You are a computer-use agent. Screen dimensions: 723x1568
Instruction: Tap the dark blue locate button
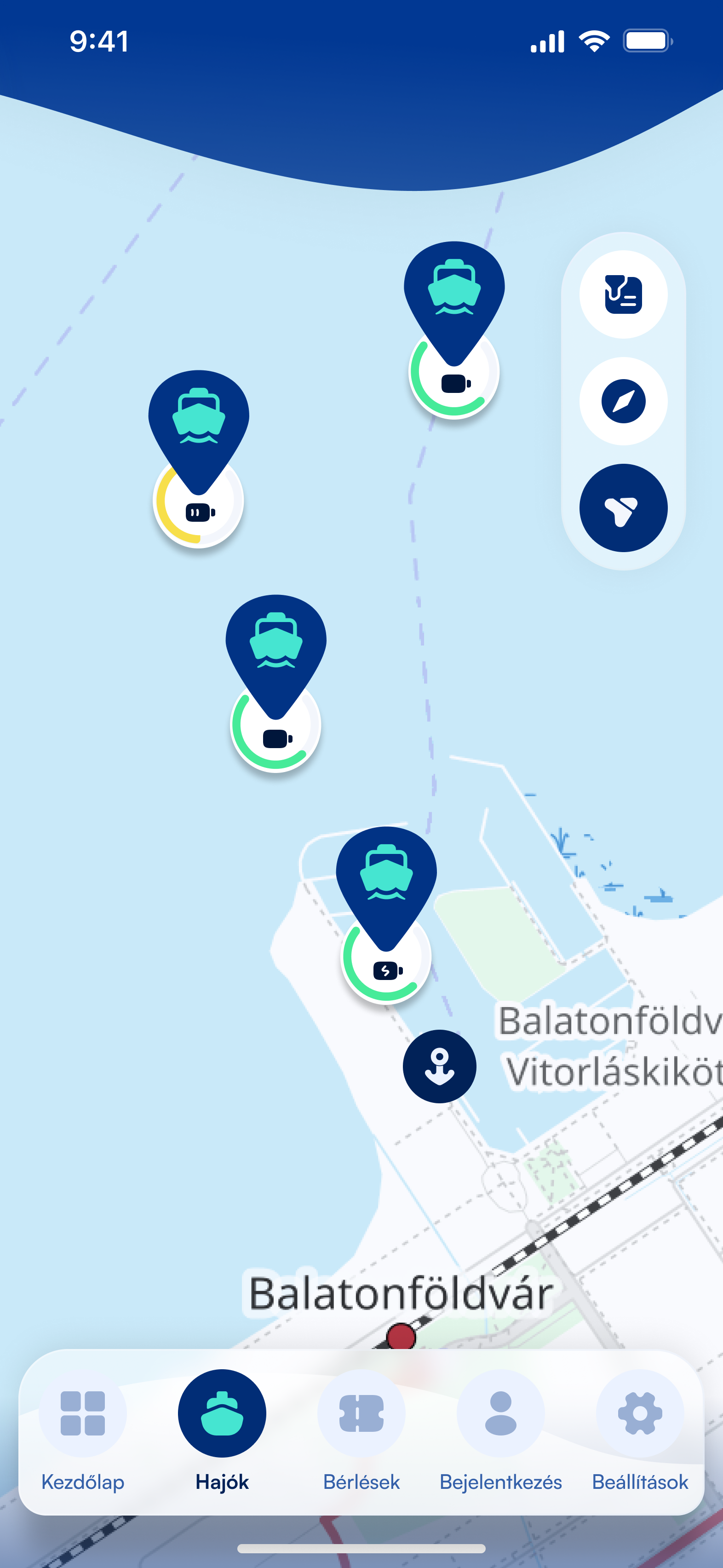[623, 507]
